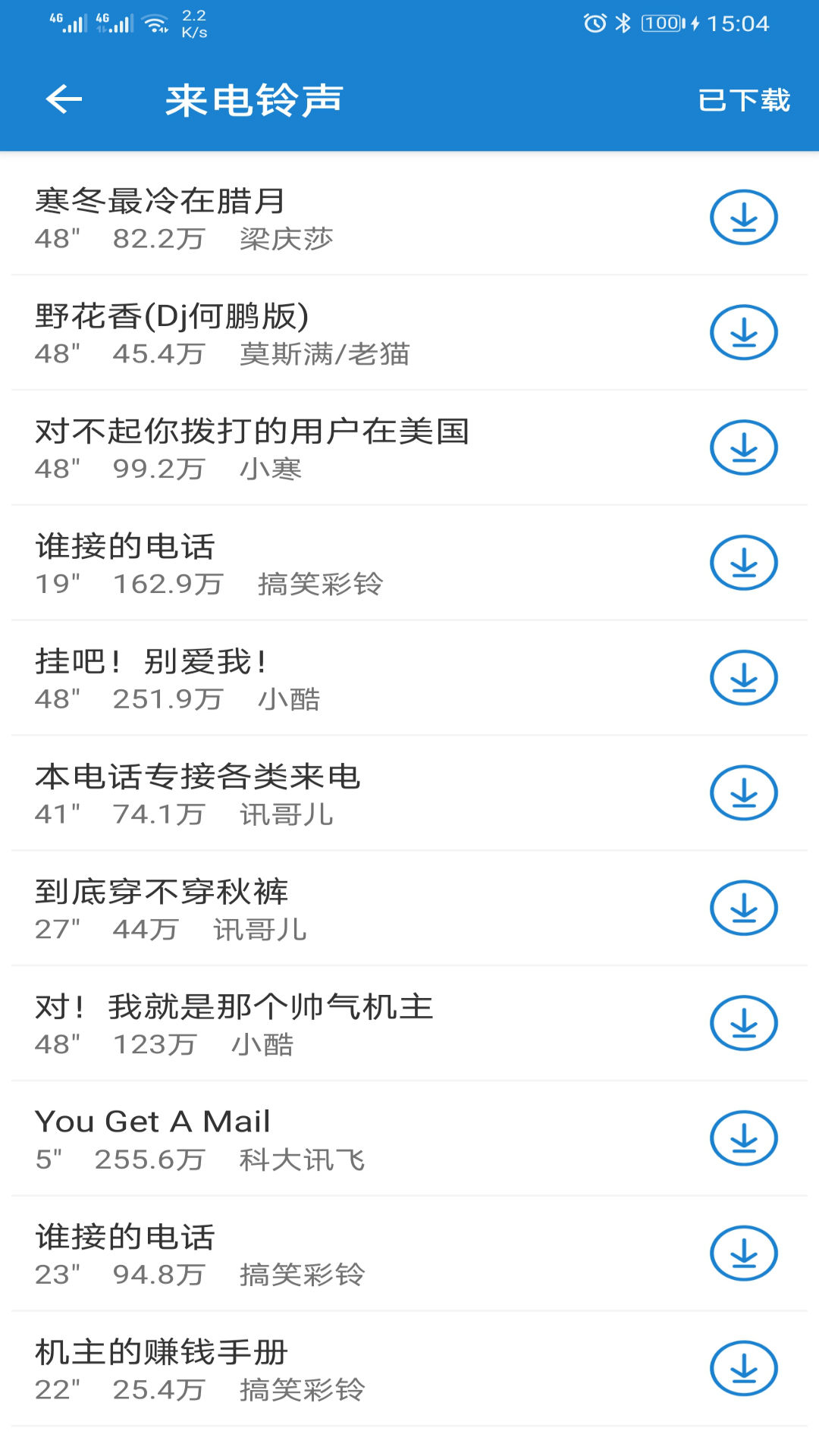Download the You Get A Mail ringtone
Screen dimensions: 819x1456
[x=745, y=1137]
